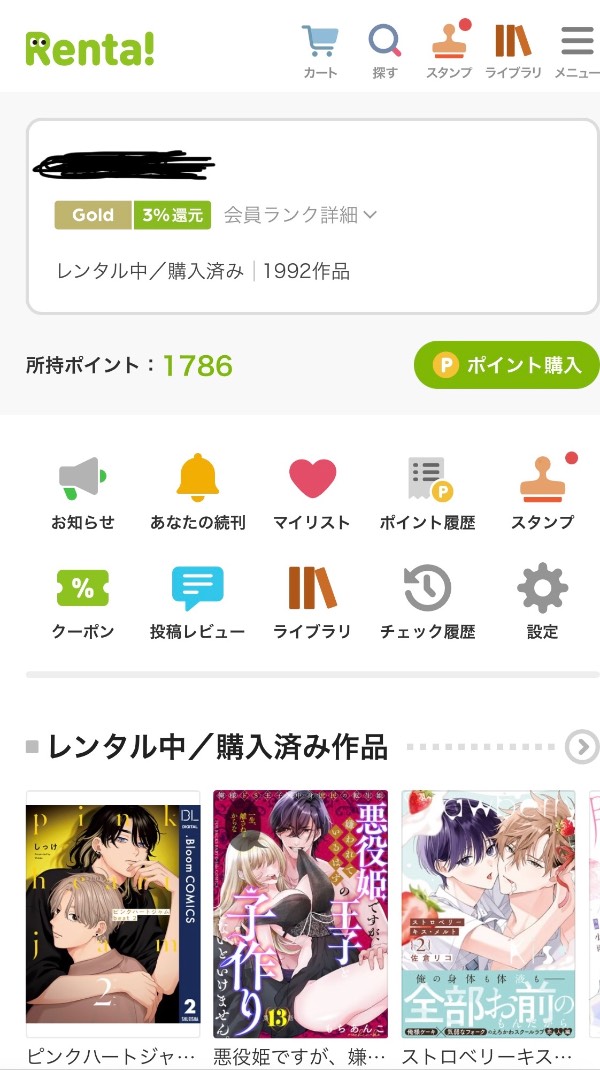Image resolution: width=600 pixels, height=1070 pixels.
Task: Expand 会員ランク詳細 details
Action: tap(300, 214)
